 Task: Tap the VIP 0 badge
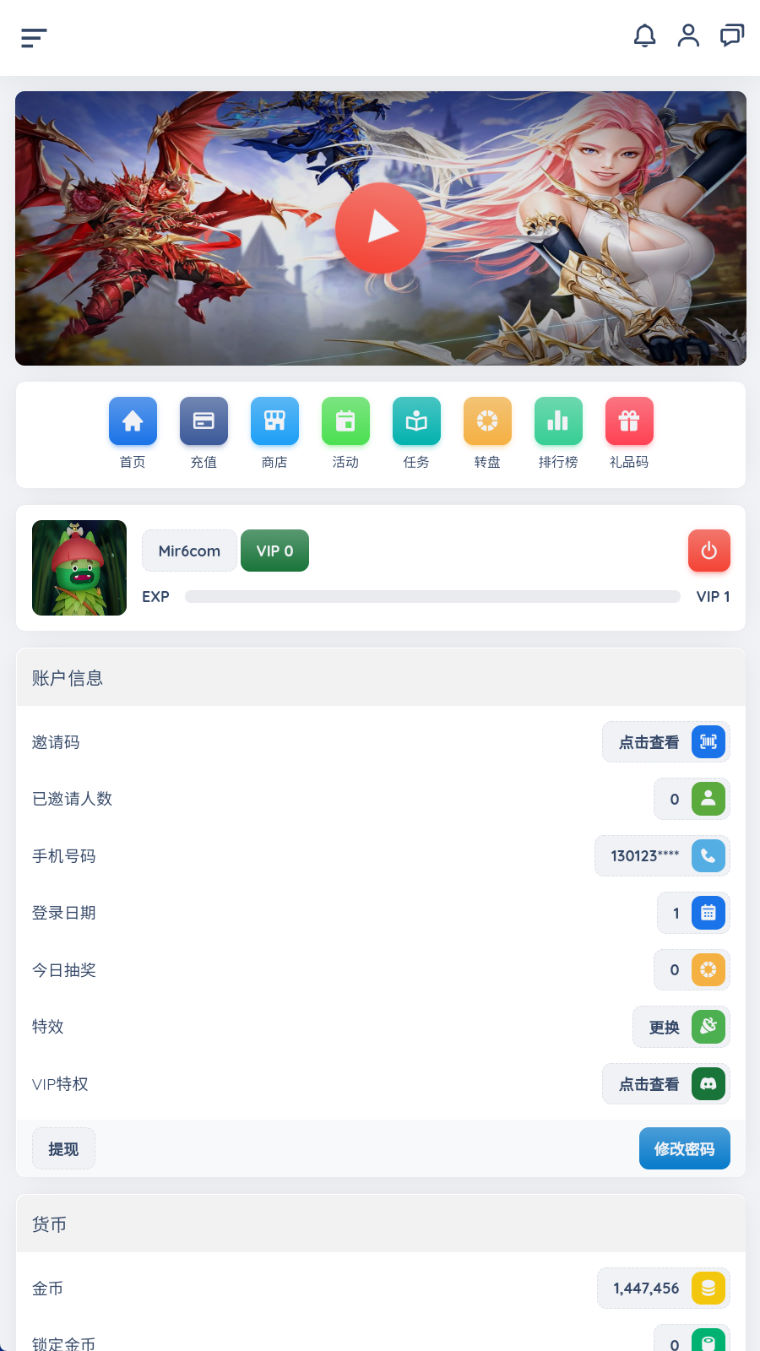[x=275, y=551]
